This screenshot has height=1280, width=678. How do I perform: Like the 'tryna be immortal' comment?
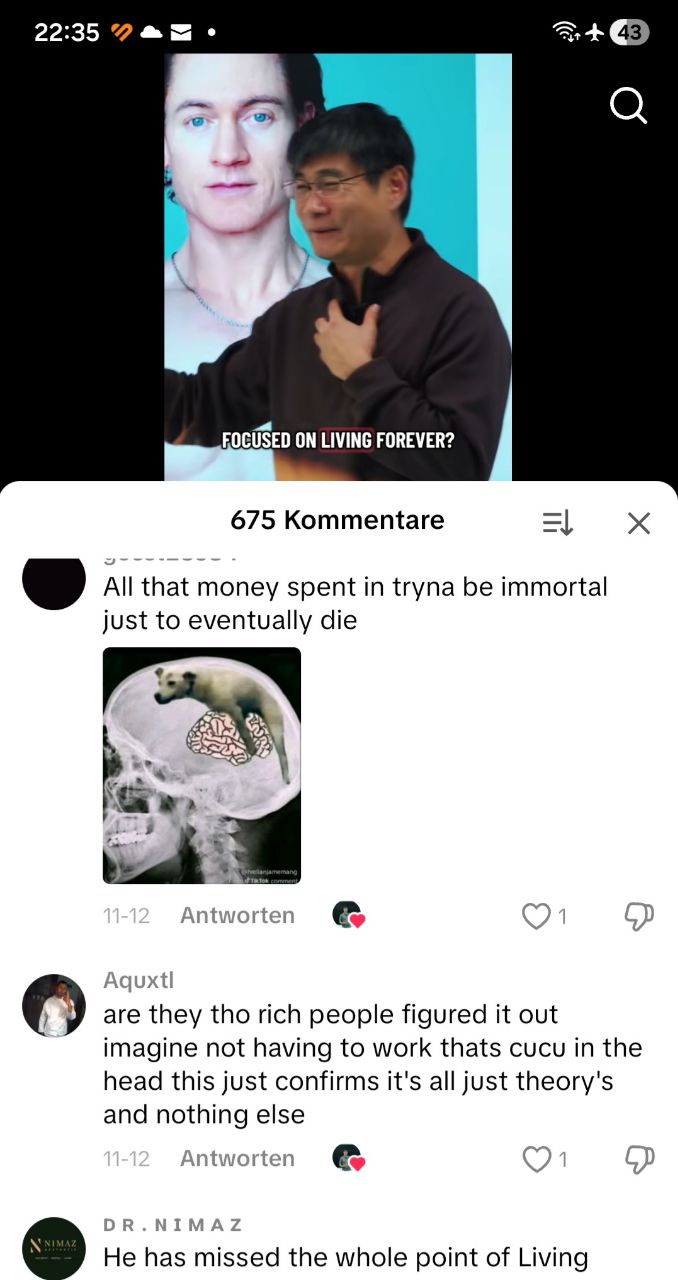[x=537, y=915]
